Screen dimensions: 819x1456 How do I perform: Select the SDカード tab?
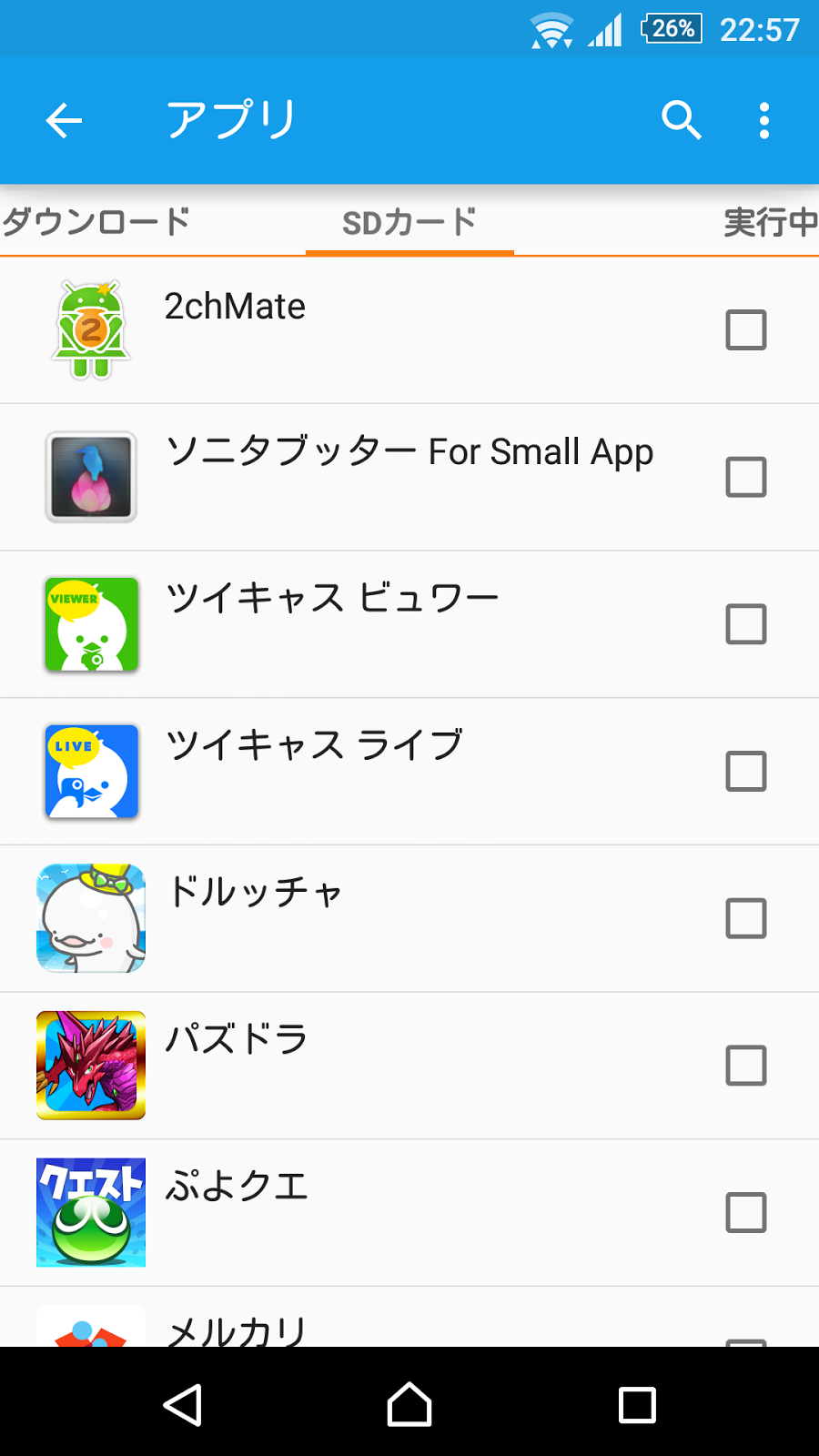tap(409, 222)
